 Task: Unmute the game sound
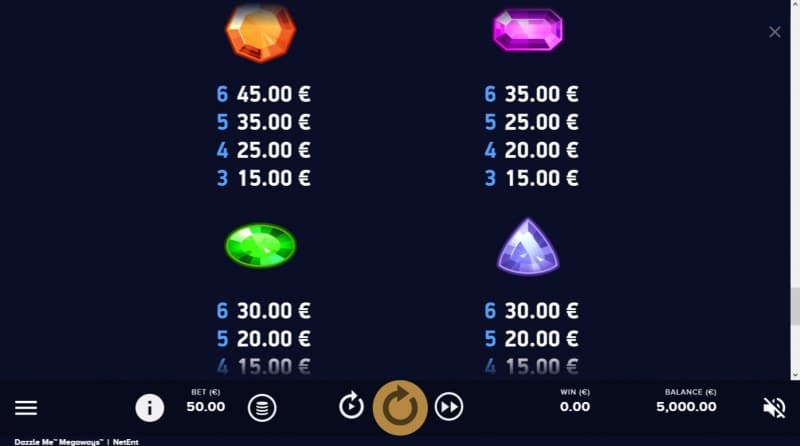pos(774,407)
